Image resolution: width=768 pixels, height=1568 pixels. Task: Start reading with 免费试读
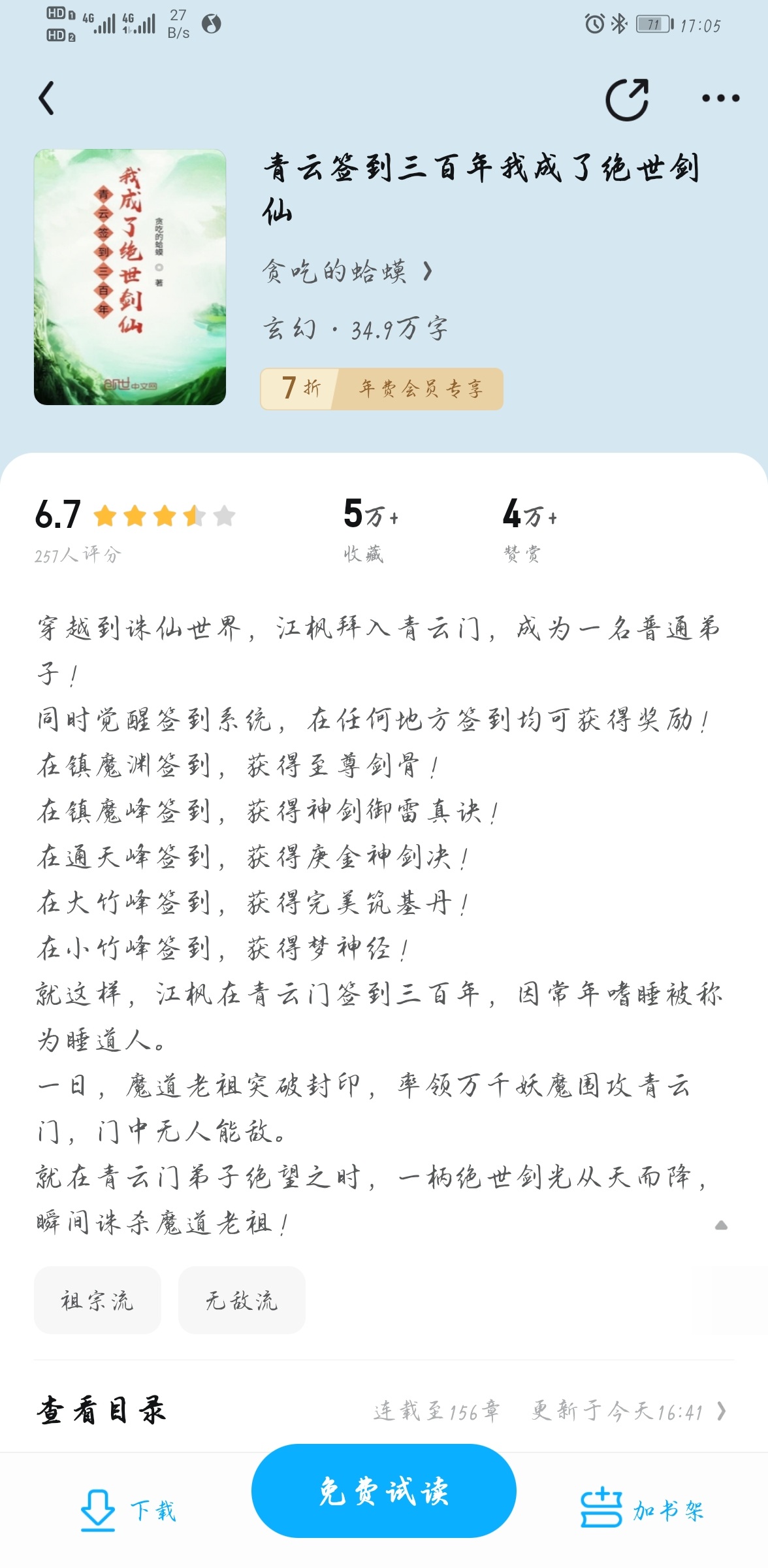click(384, 1491)
